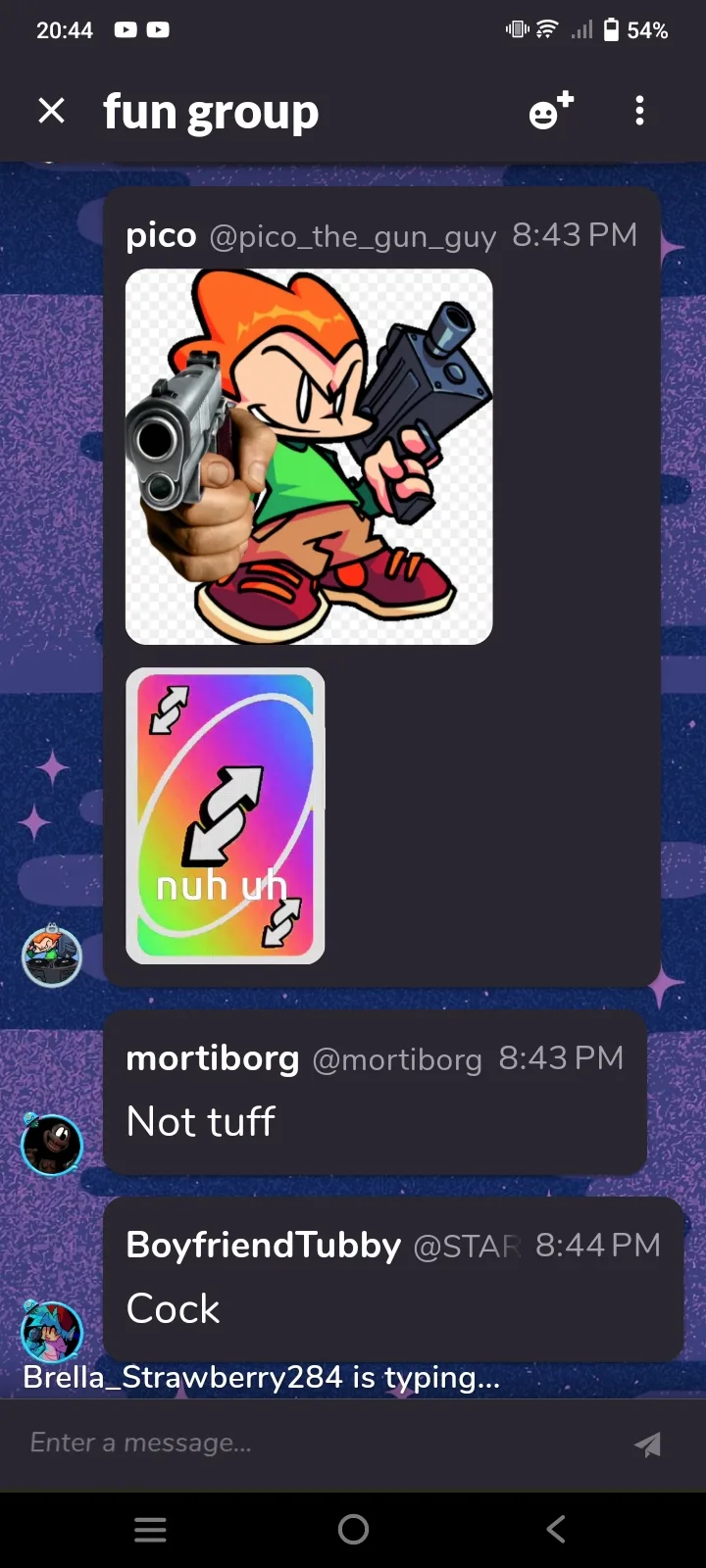View BoyfriendTubby's profile avatar
The image size is (706, 1568).
pos(52,1331)
